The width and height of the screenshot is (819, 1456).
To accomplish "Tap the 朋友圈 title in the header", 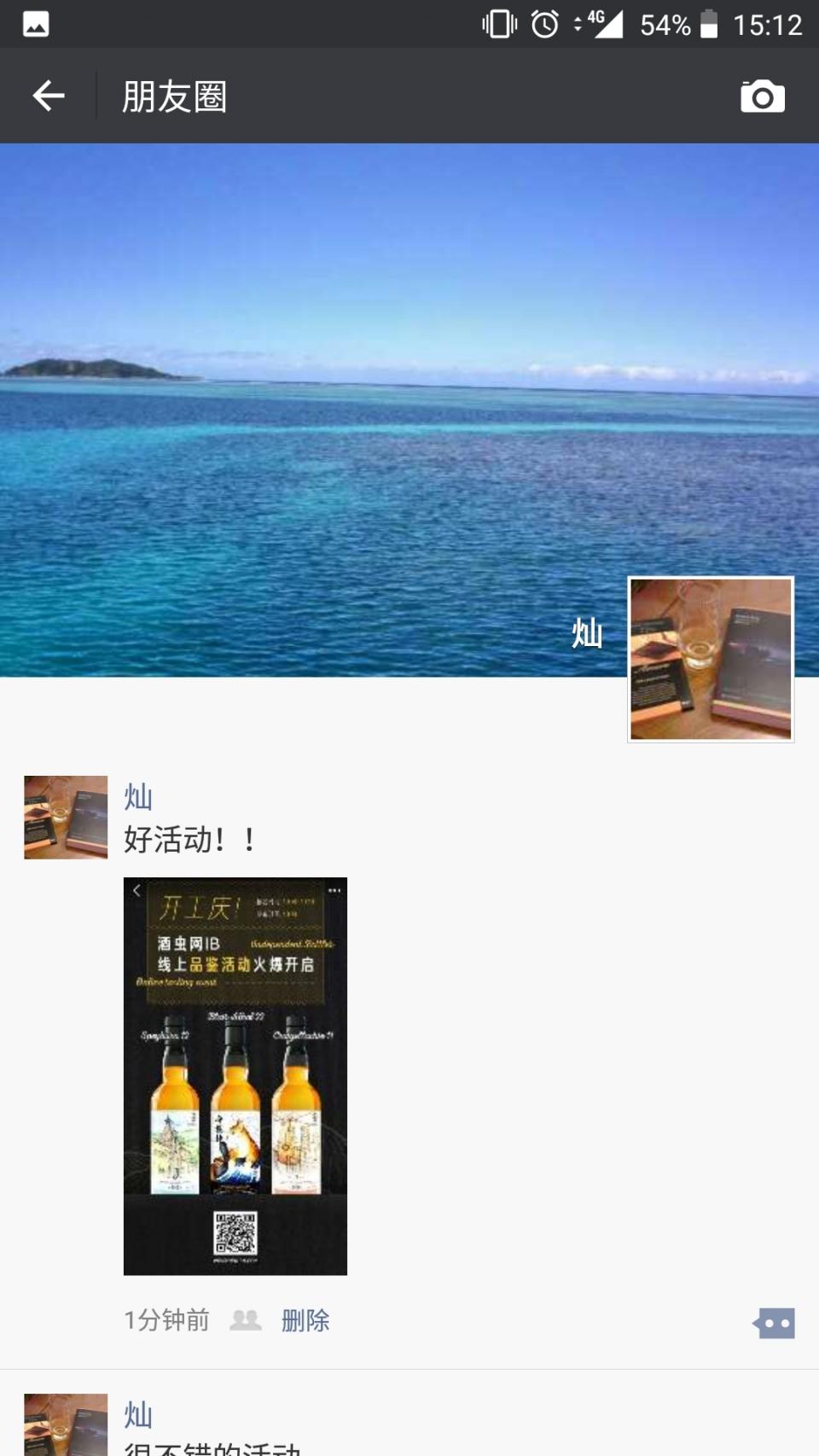I will 174,96.
